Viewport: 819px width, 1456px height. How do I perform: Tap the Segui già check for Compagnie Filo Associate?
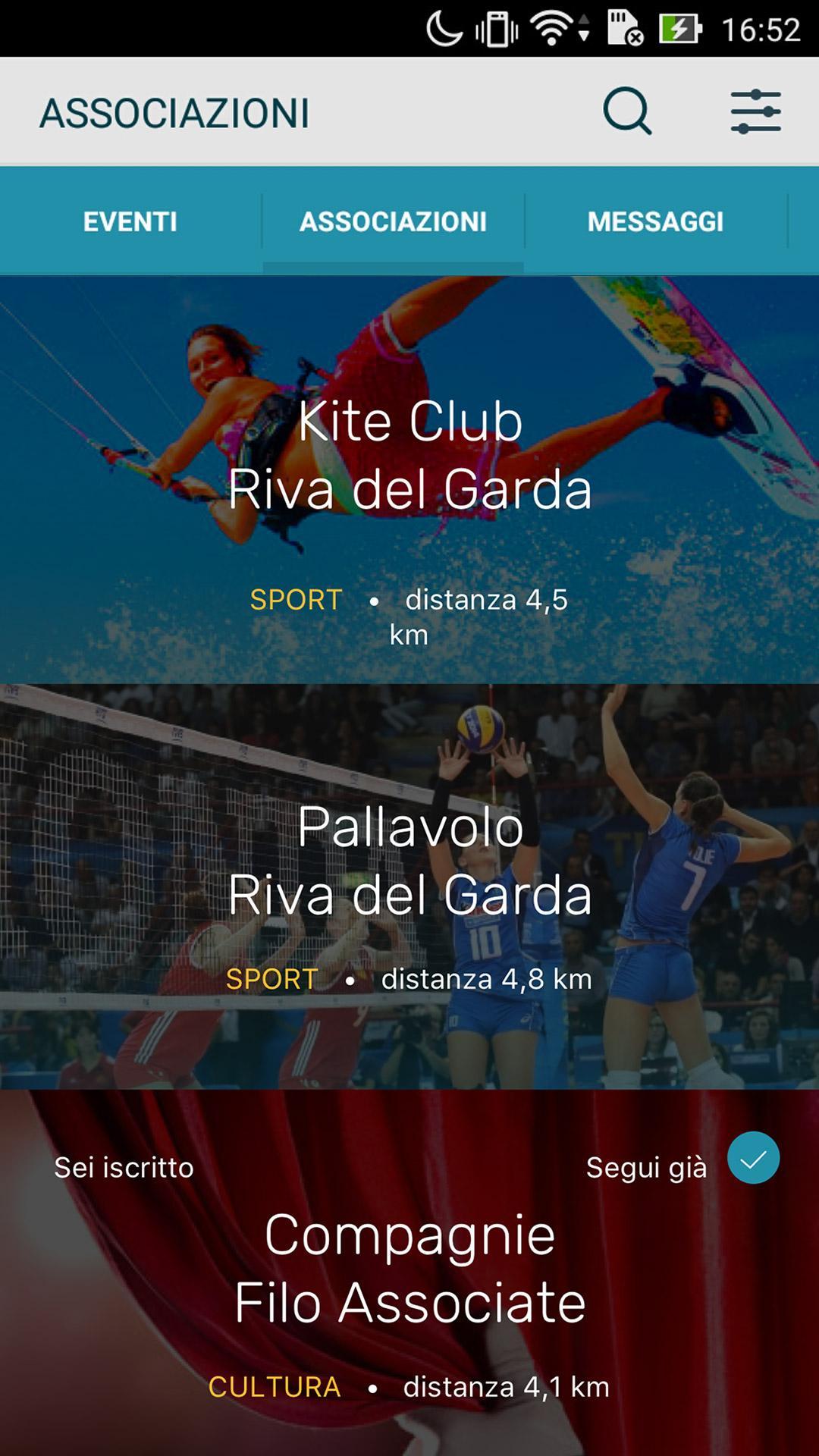[x=753, y=1158]
